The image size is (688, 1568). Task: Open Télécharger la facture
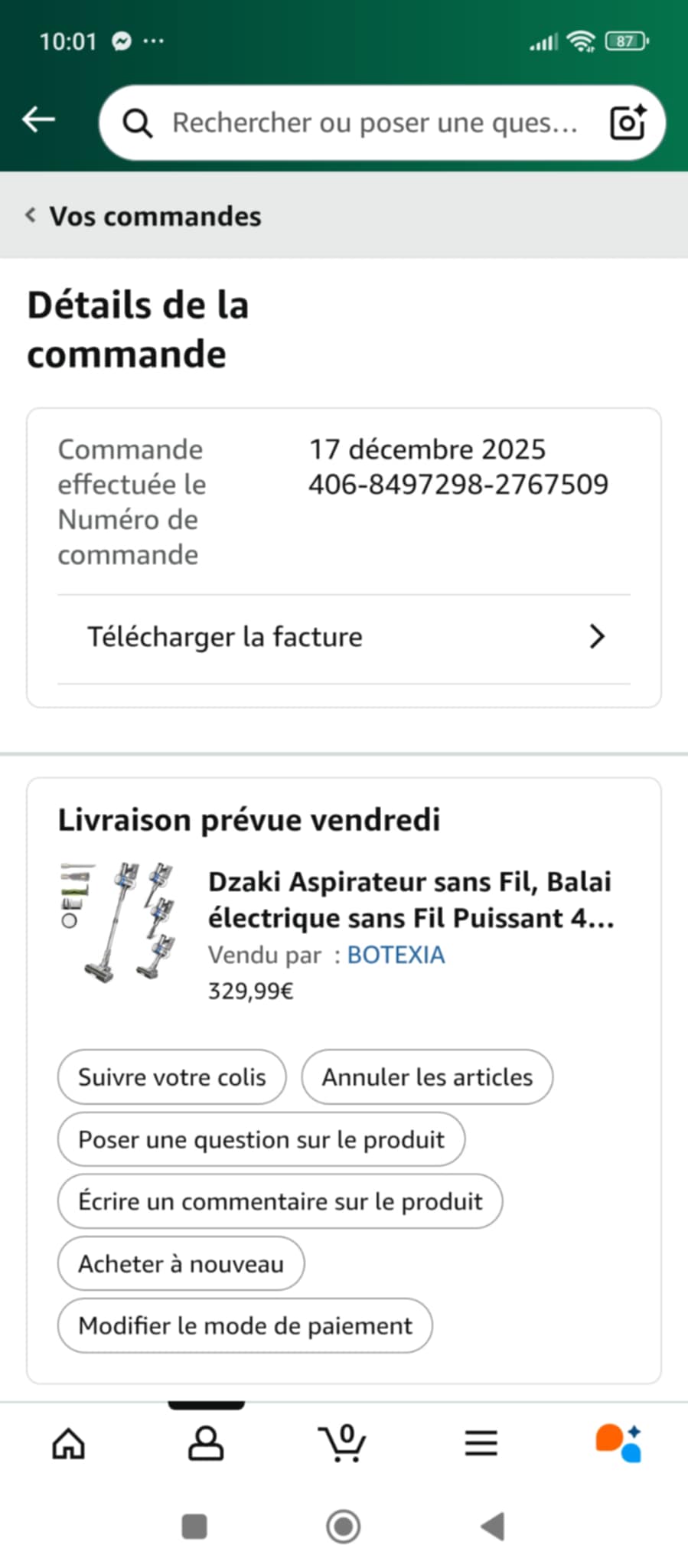coord(344,637)
